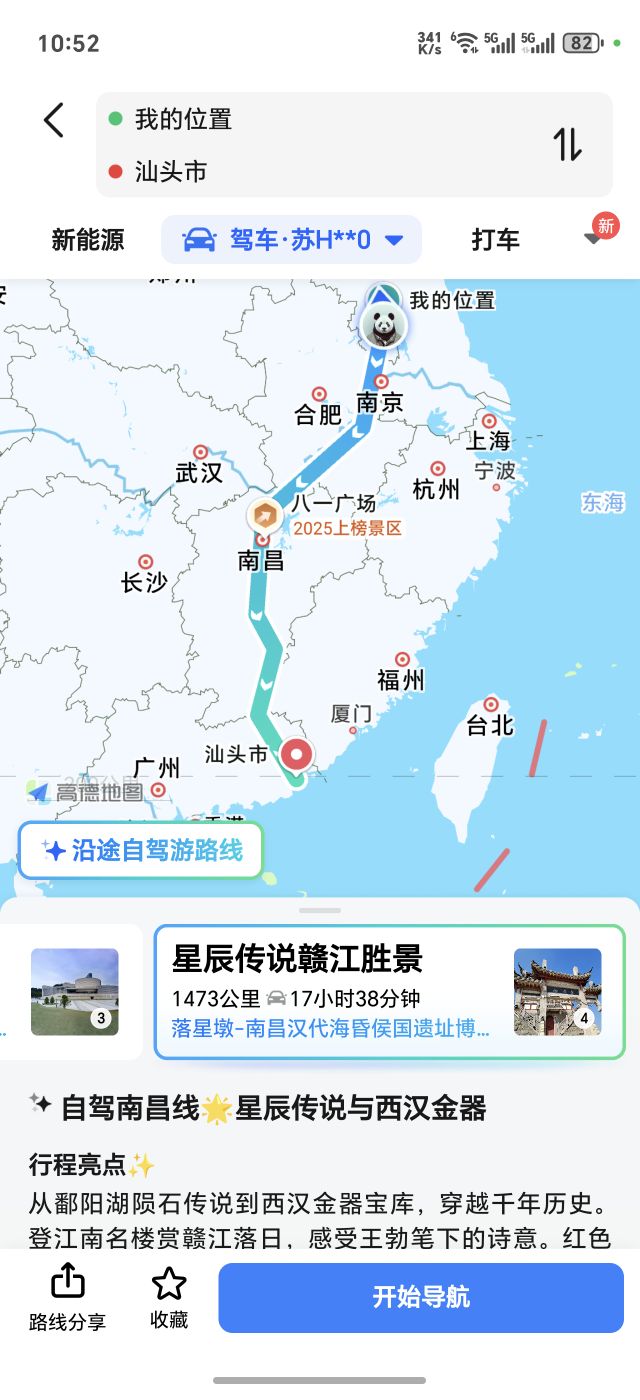Go back using the top-left arrow
The image size is (640, 1400).
(54, 121)
